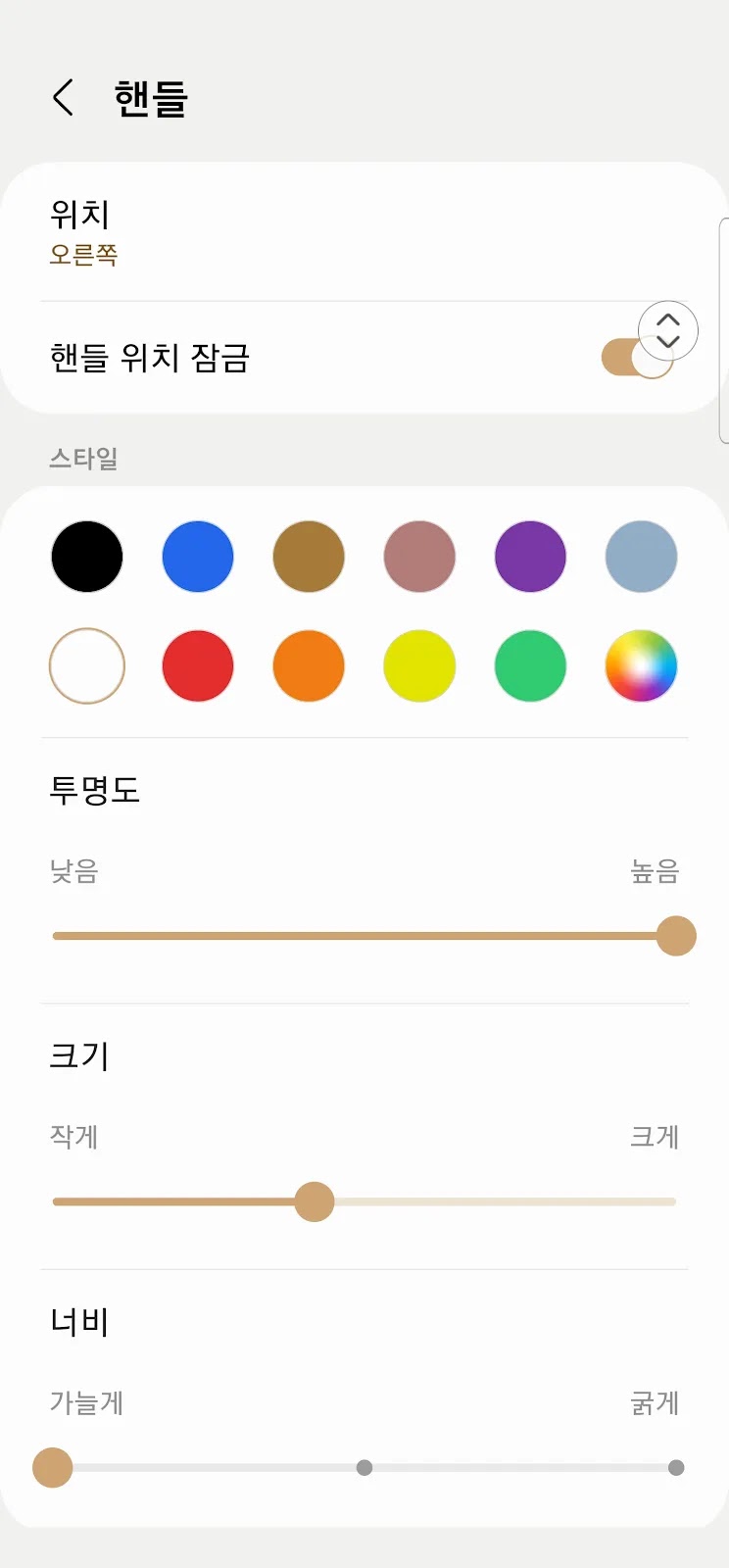Open the 위치 position setting
729x1568 pixels.
coord(364,233)
